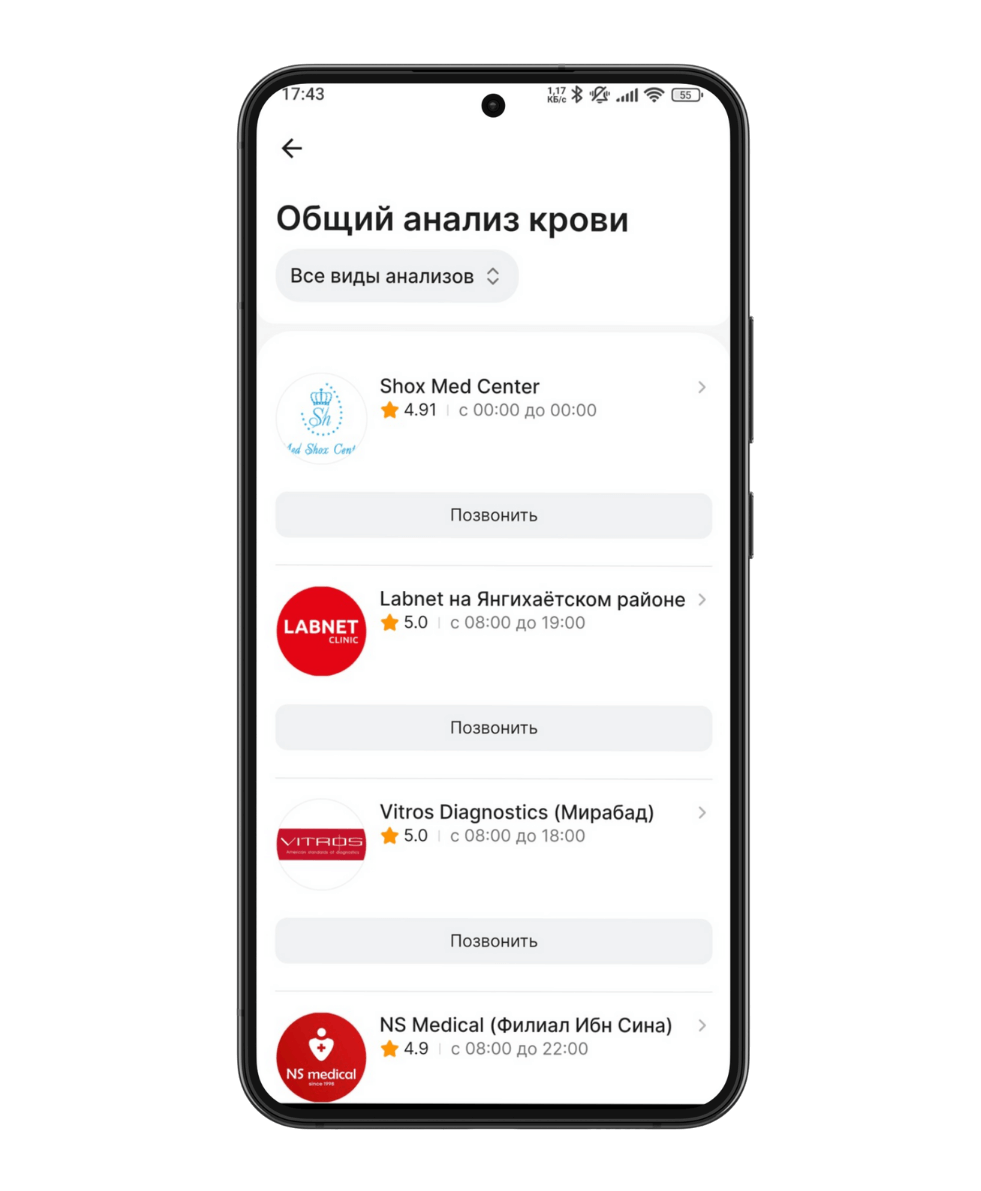Go back using the arrow icon
This screenshot has height=1191, width=981.
point(291,149)
